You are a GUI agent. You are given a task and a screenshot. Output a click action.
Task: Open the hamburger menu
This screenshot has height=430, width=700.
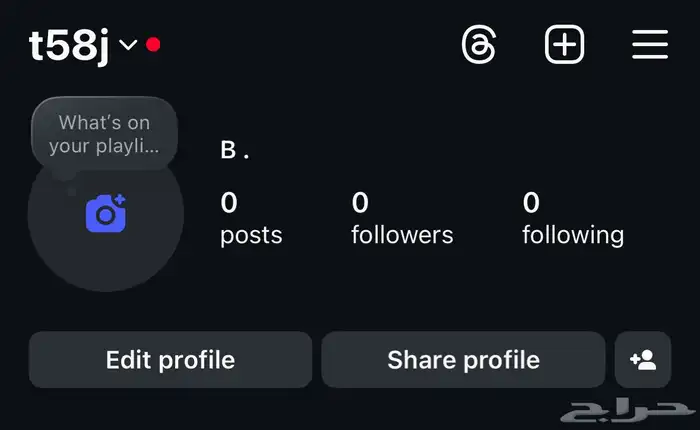tap(650, 45)
